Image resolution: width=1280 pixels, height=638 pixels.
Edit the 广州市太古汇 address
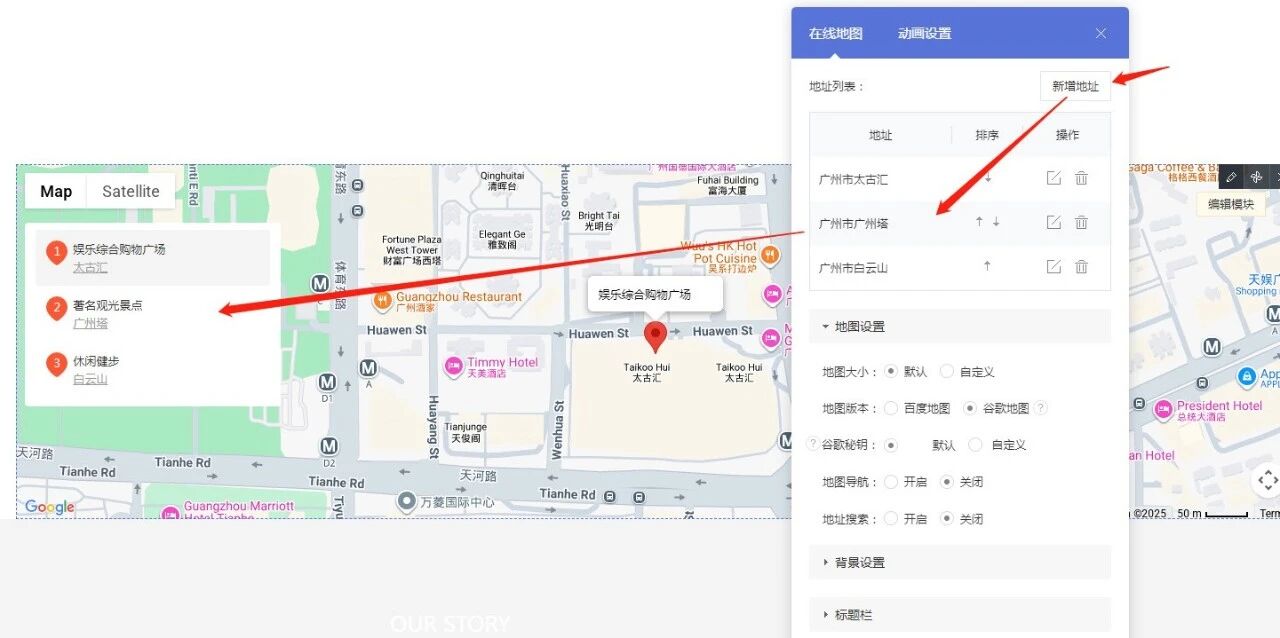pyautogui.click(x=1053, y=178)
